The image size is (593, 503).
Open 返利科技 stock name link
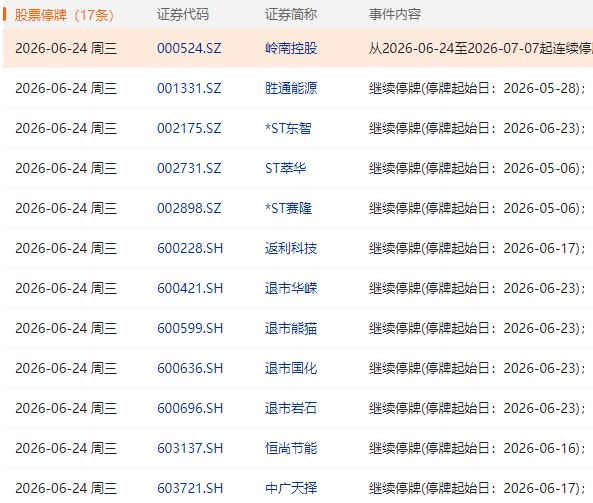[x=291, y=248]
